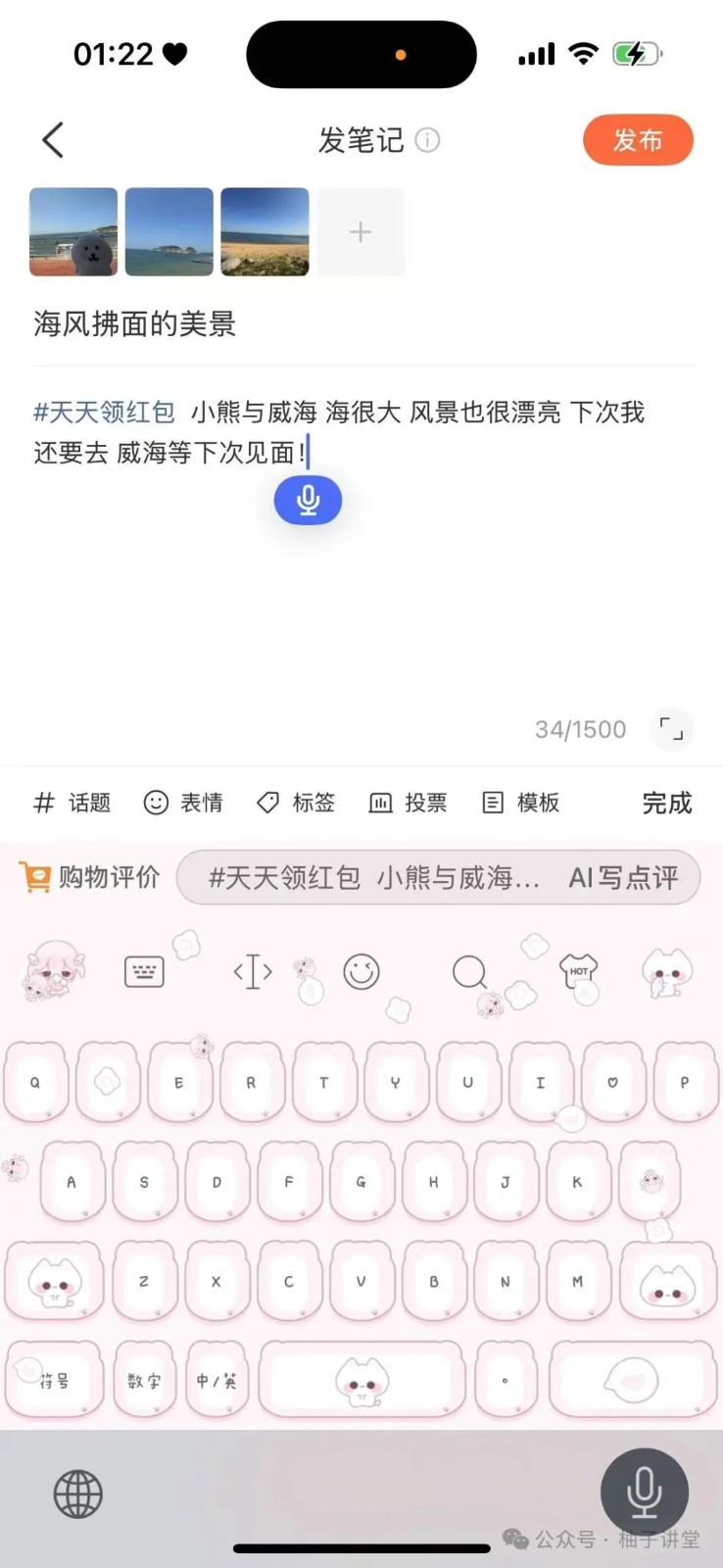This screenshot has height=1568, width=723.
Task: Select the 符号 symbol keyboard tab
Action: pos(54,1380)
